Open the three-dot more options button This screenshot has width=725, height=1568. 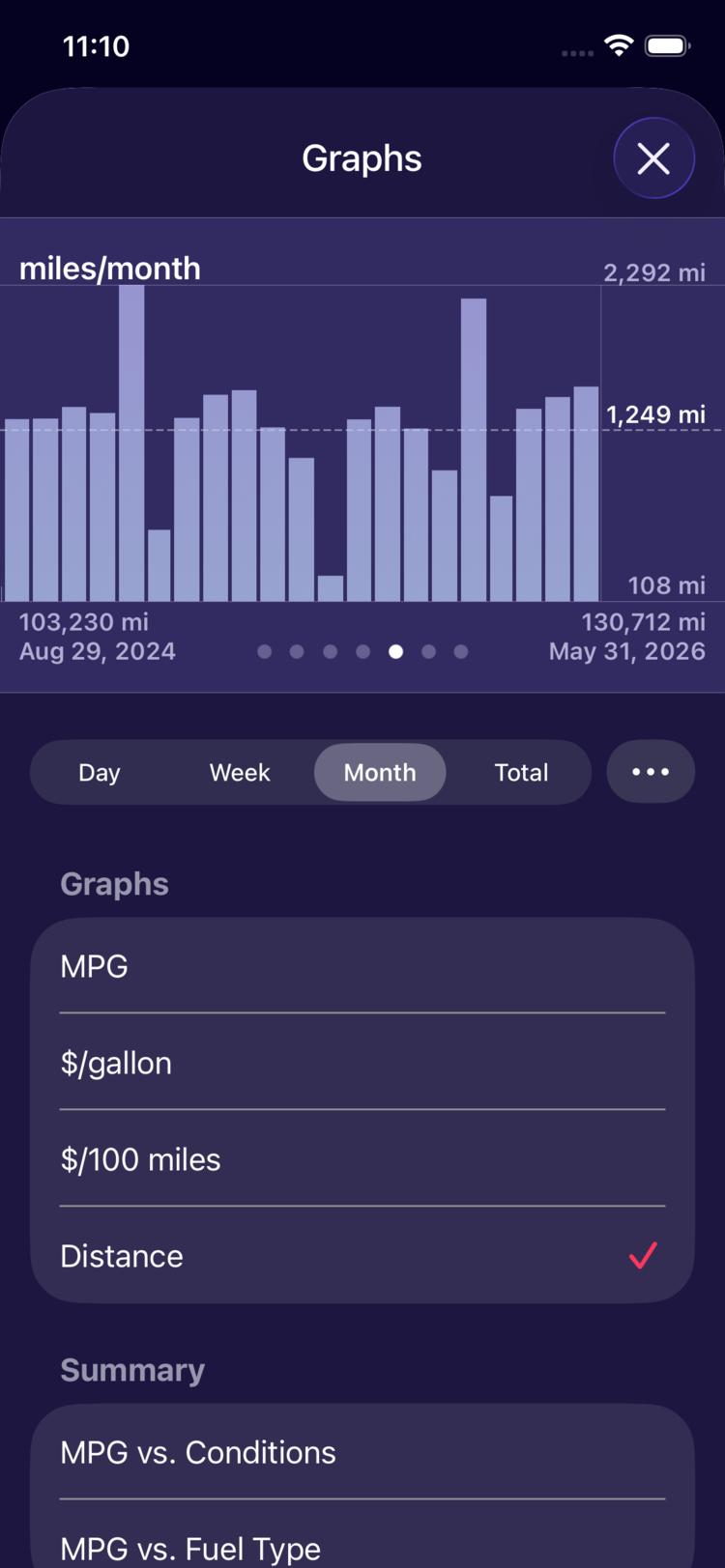click(x=651, y=772)
